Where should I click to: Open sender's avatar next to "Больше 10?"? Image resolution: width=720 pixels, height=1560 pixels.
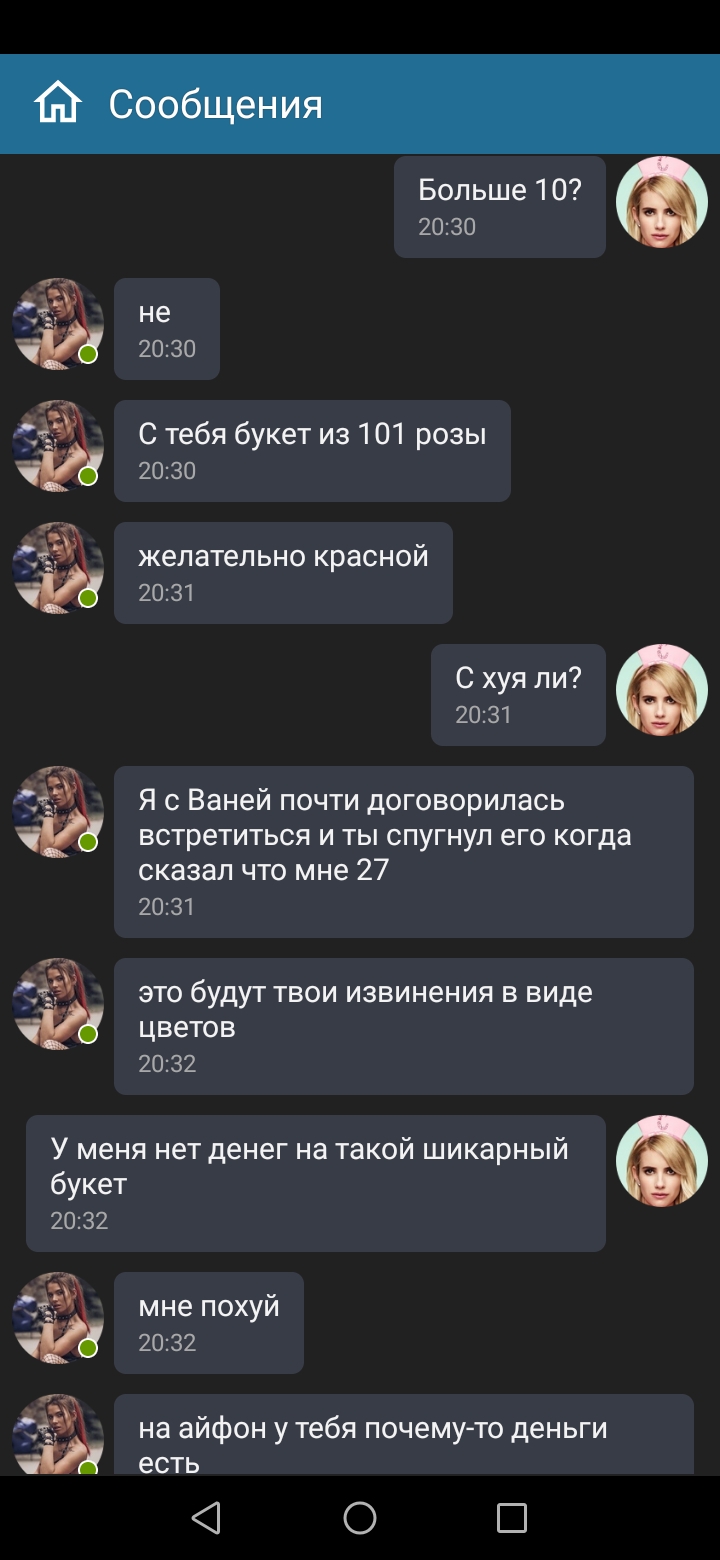tap(662, 202)
